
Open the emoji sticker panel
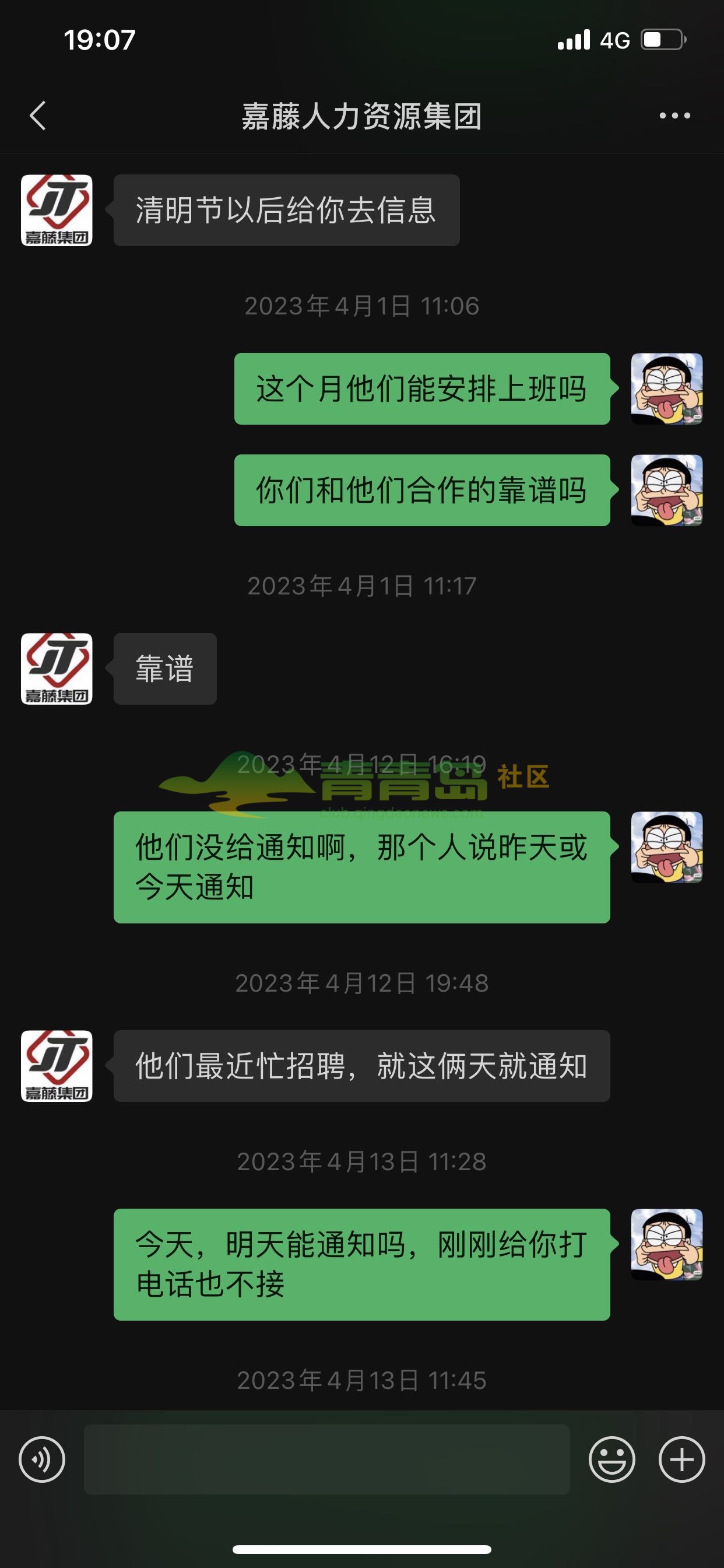click(x=611, y=1459)
